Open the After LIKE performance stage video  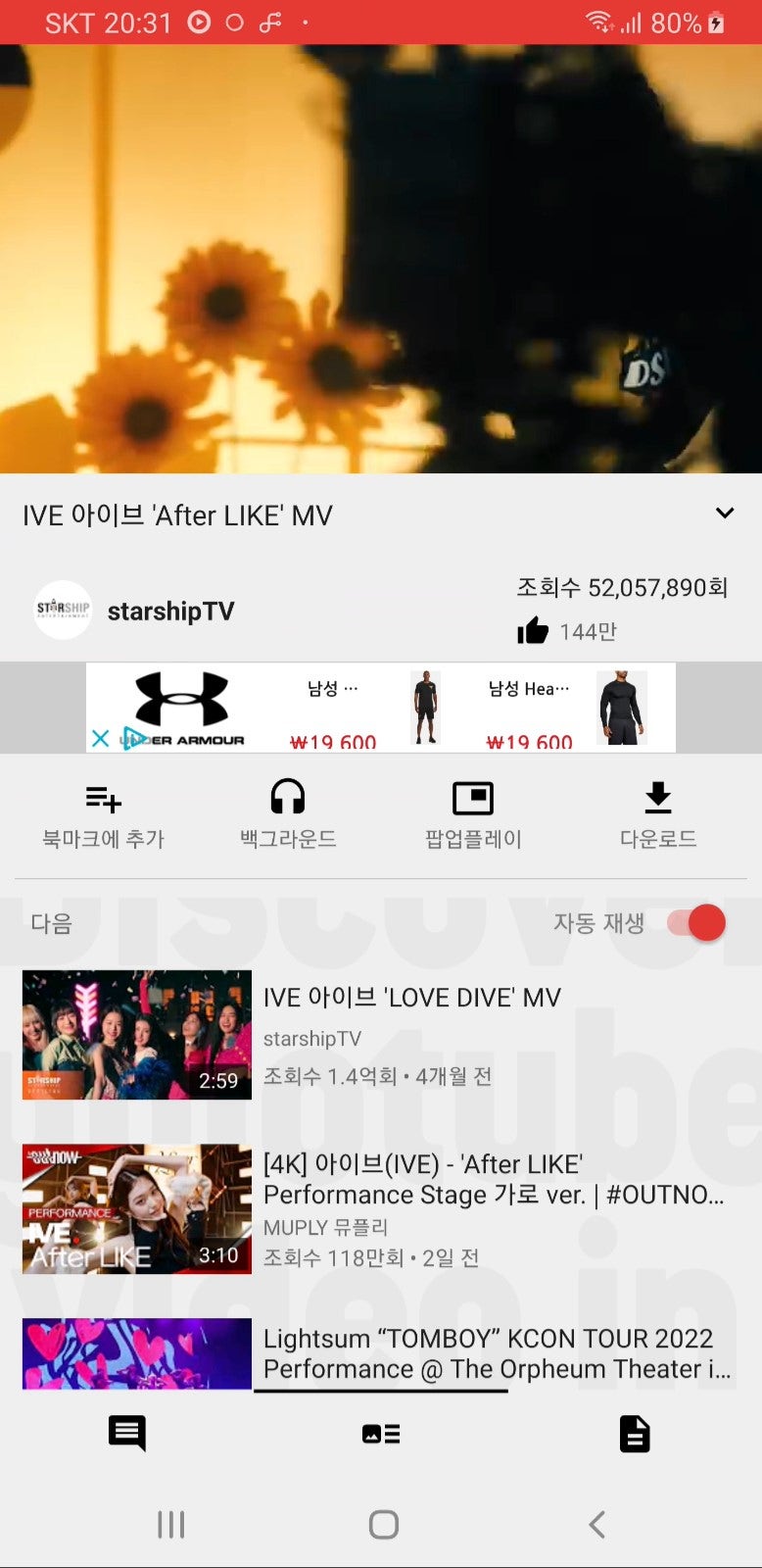click(x=136, y=1209)
